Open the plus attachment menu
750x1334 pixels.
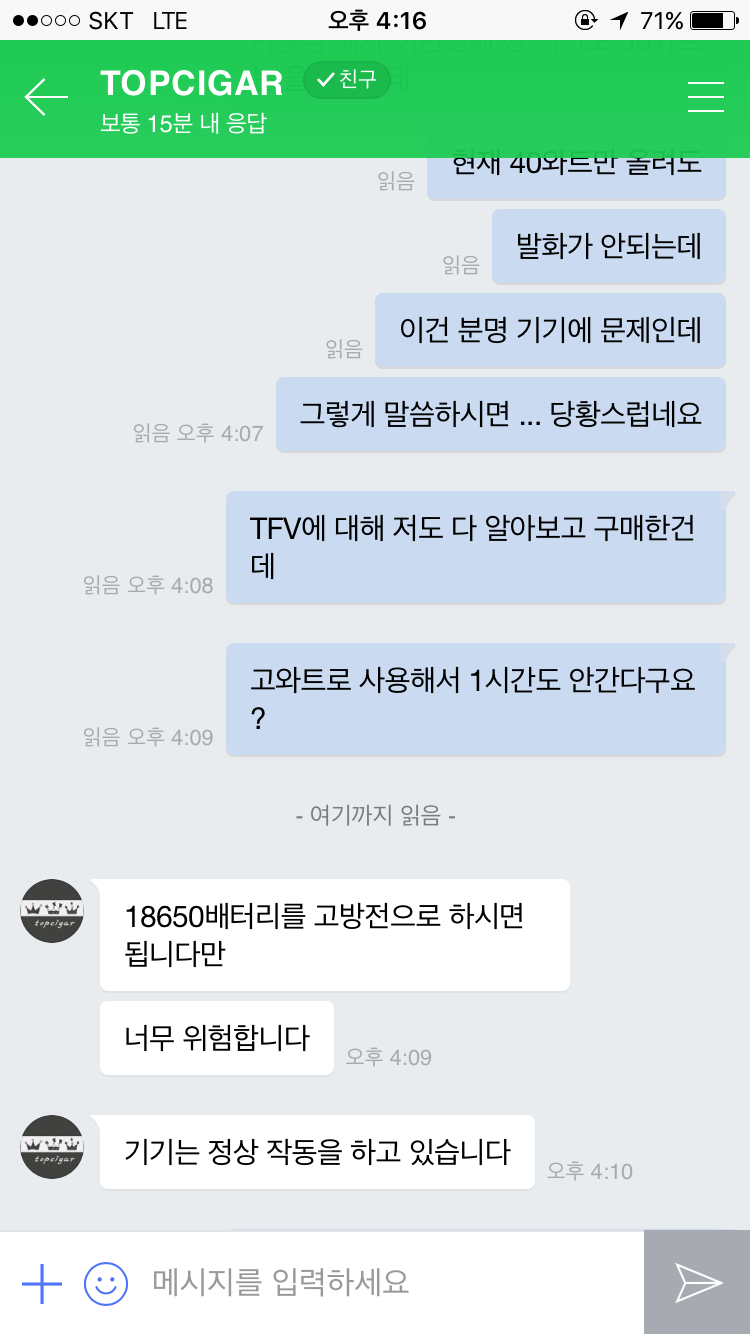coord(42,1283)
